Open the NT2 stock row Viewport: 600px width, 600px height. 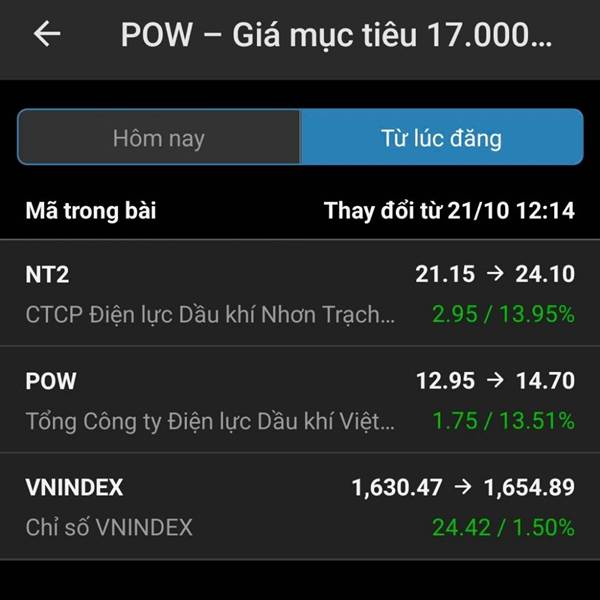[300, 293]
